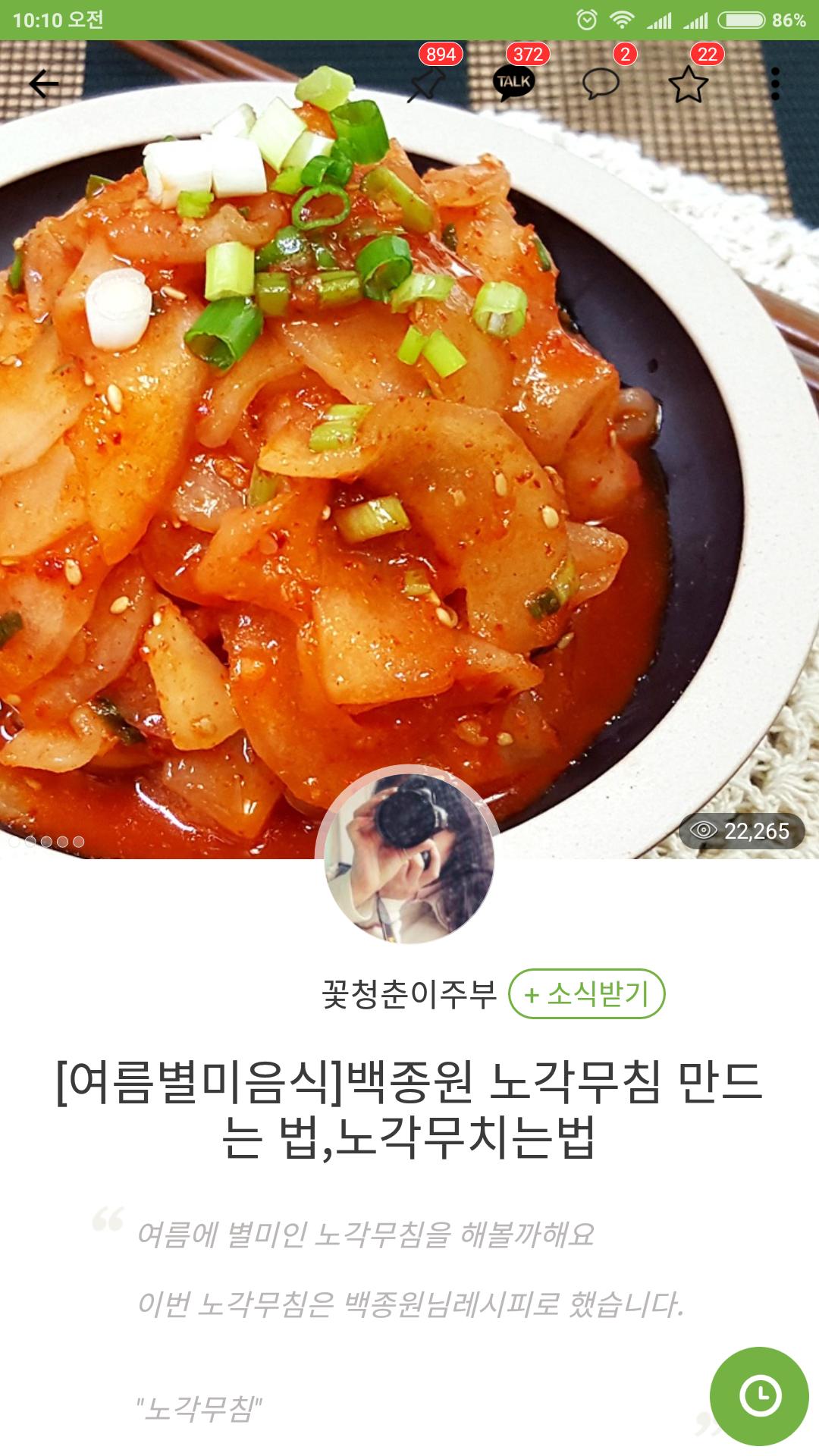Open the three-dot overflow menu
This screenshot has height=1456, width=819.
pos(774,83)
